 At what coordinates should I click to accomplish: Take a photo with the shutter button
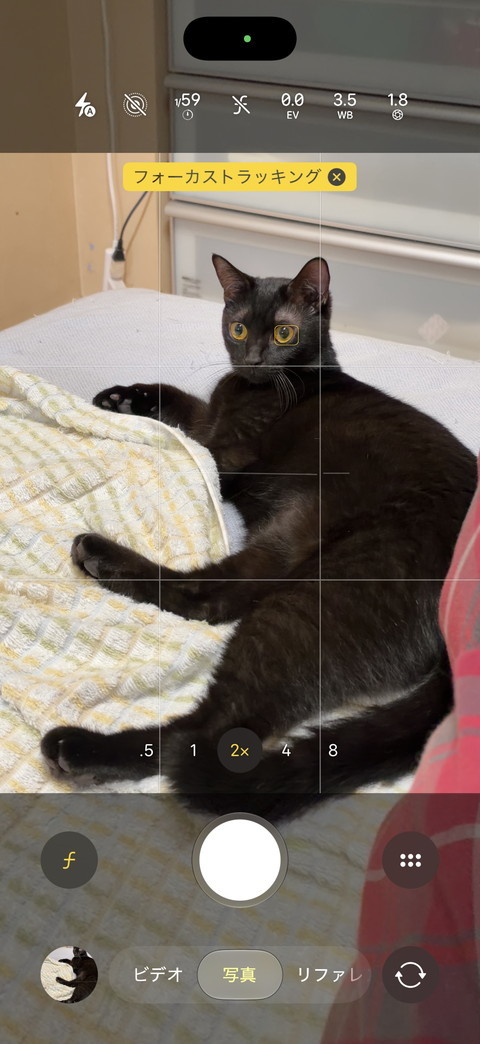pyautogui.click(x=240, y=860)
